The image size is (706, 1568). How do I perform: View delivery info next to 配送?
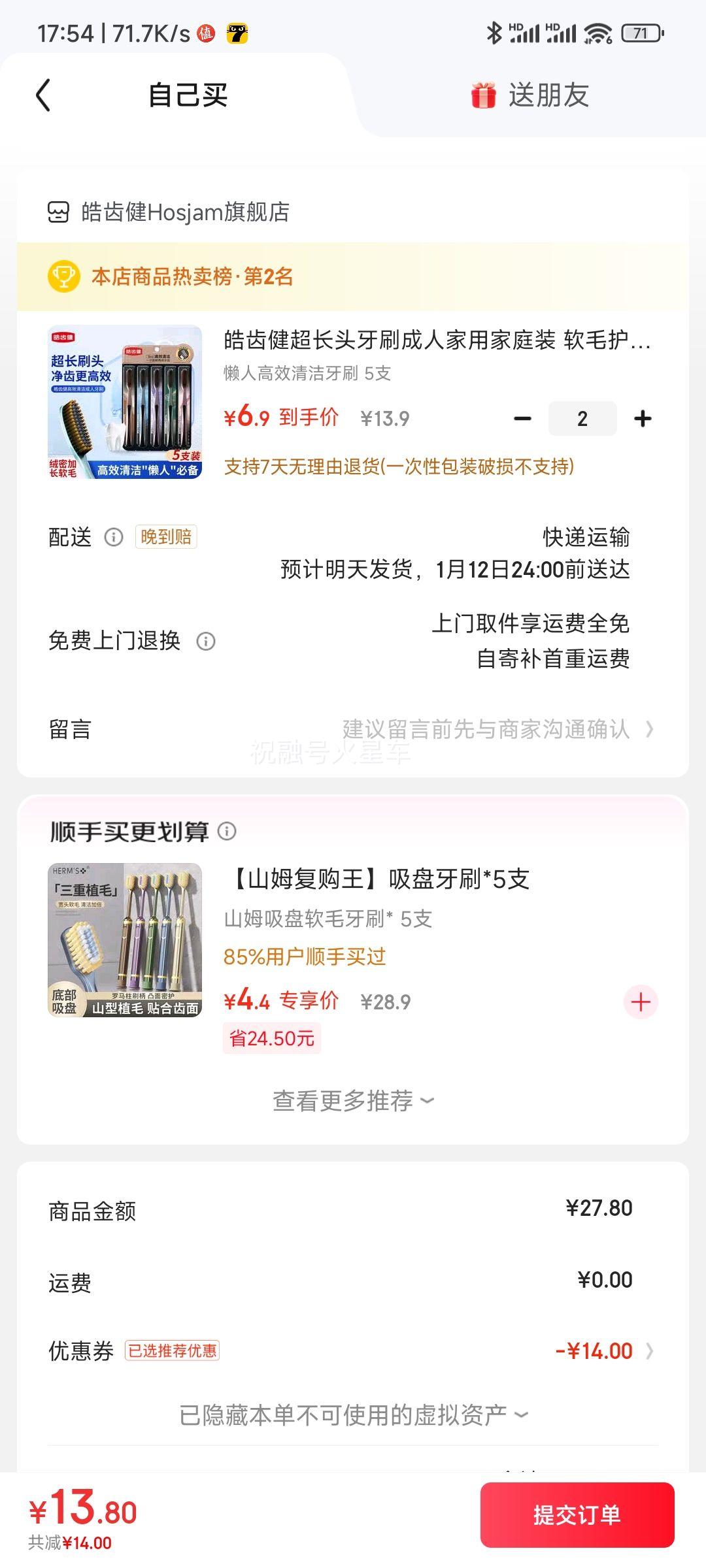pos(114,537)
